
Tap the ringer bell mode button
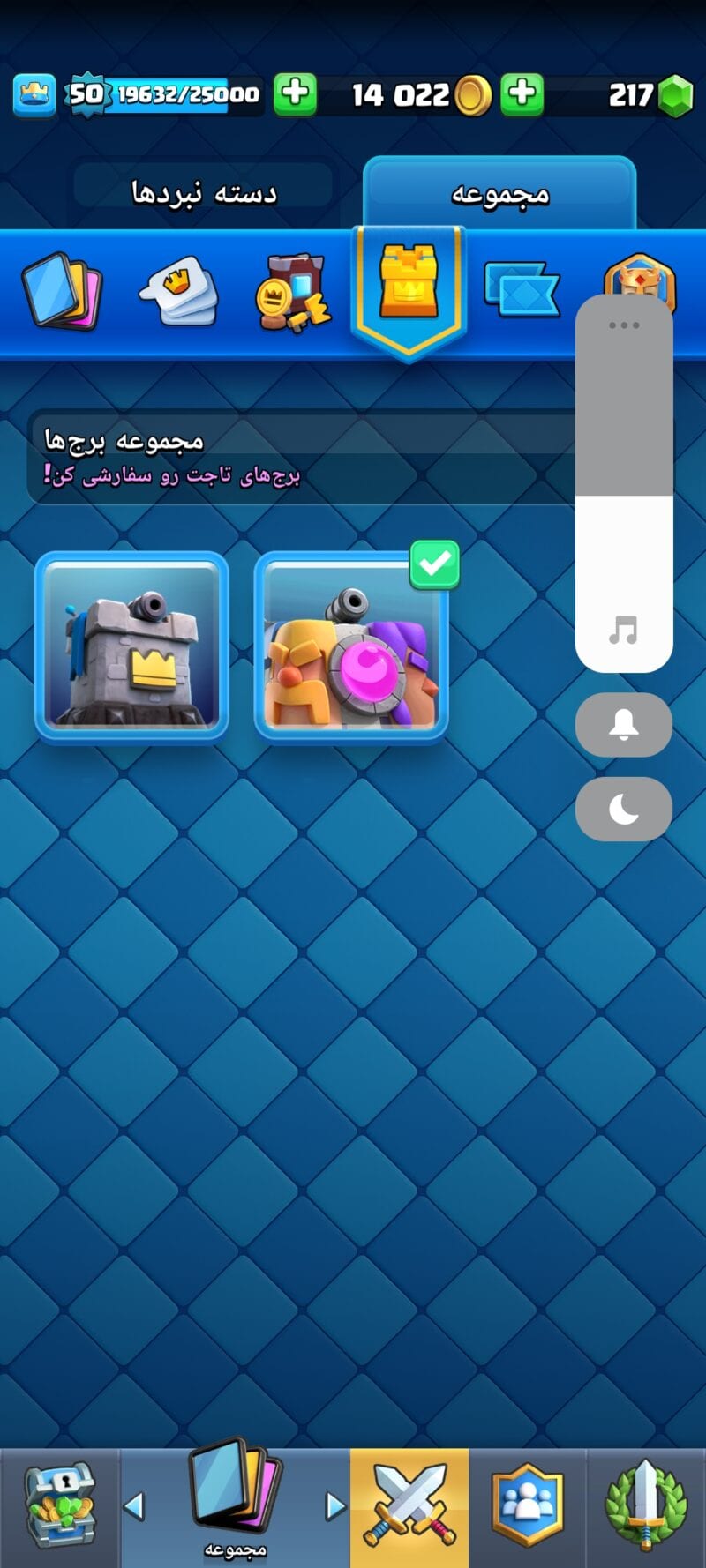624,724
